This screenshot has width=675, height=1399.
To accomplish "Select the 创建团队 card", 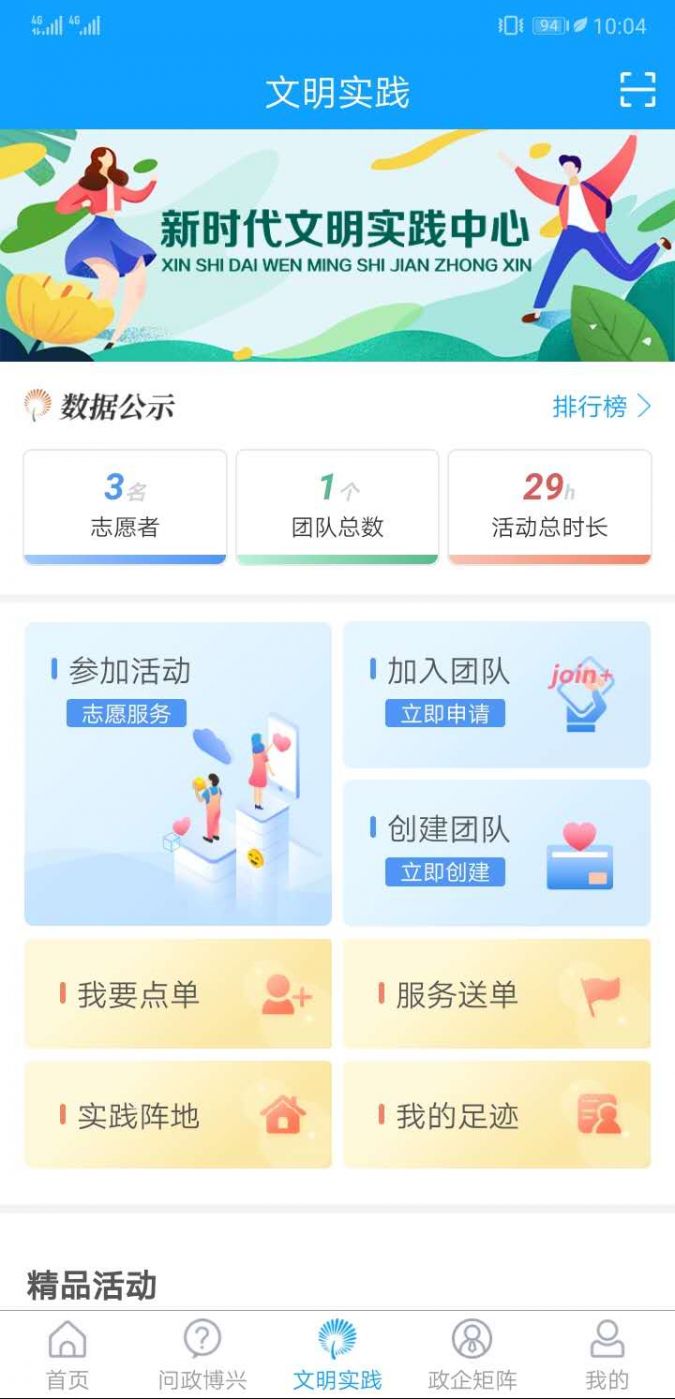I will pos(496,852).
